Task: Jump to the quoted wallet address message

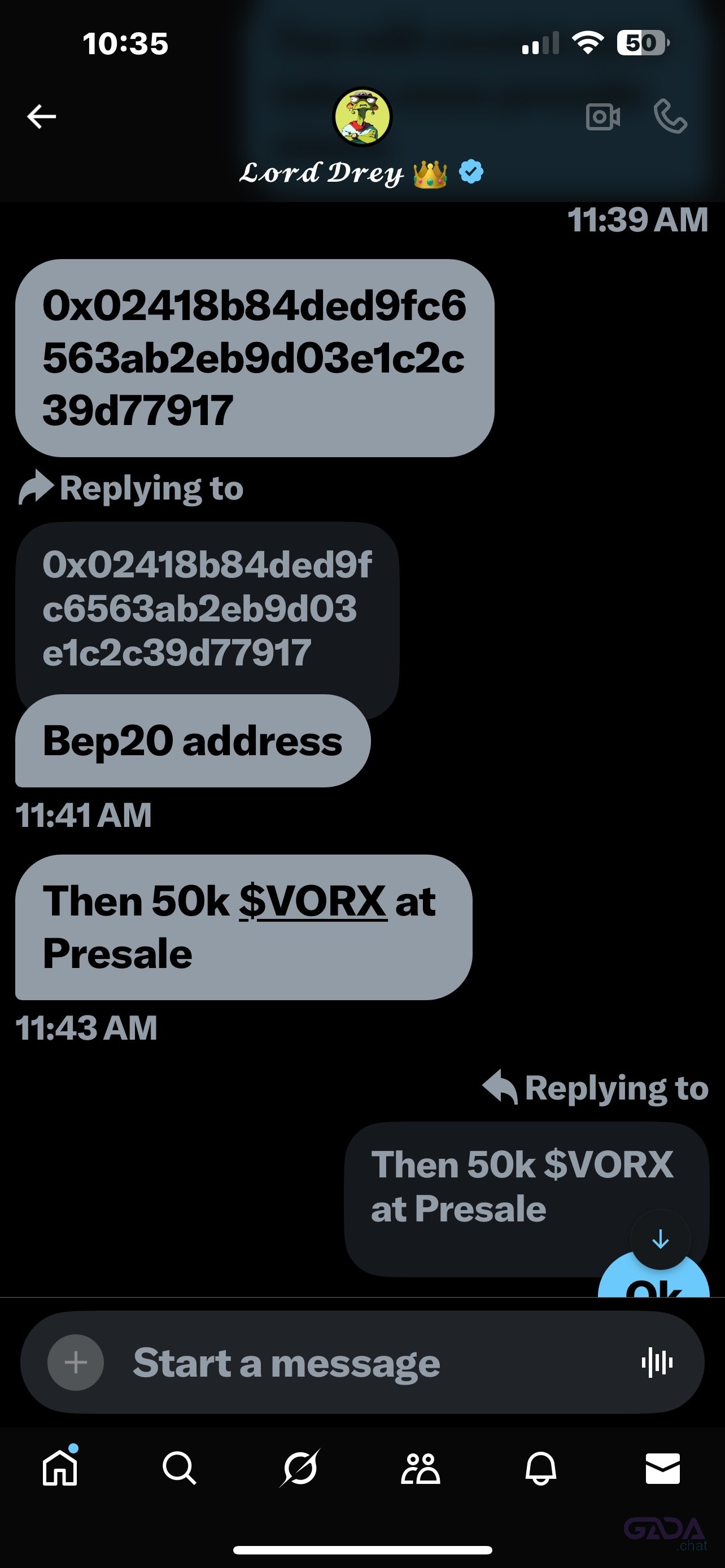Action: click(x=207, y=608)
